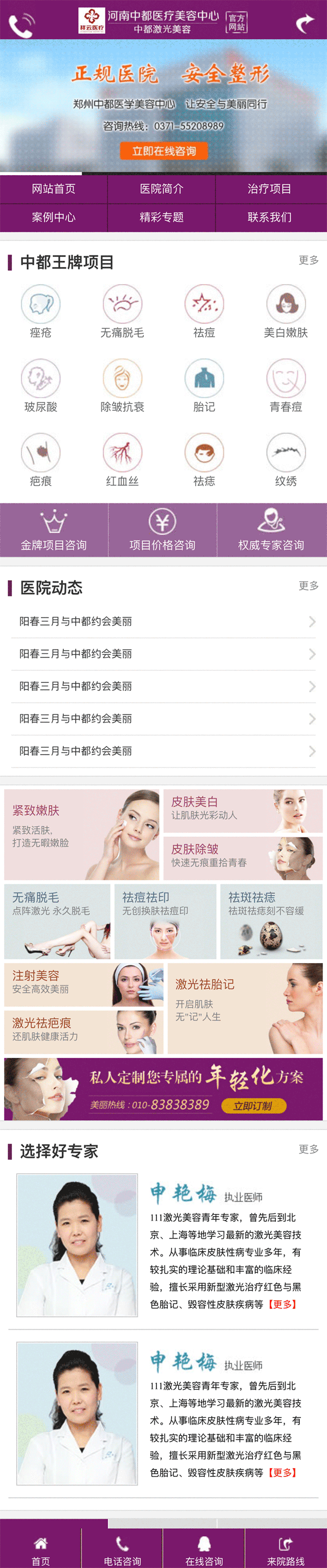The image size is (327, 1568).
Task: Tap the 立即在线咨询 button
Action: tap(163, 151)
